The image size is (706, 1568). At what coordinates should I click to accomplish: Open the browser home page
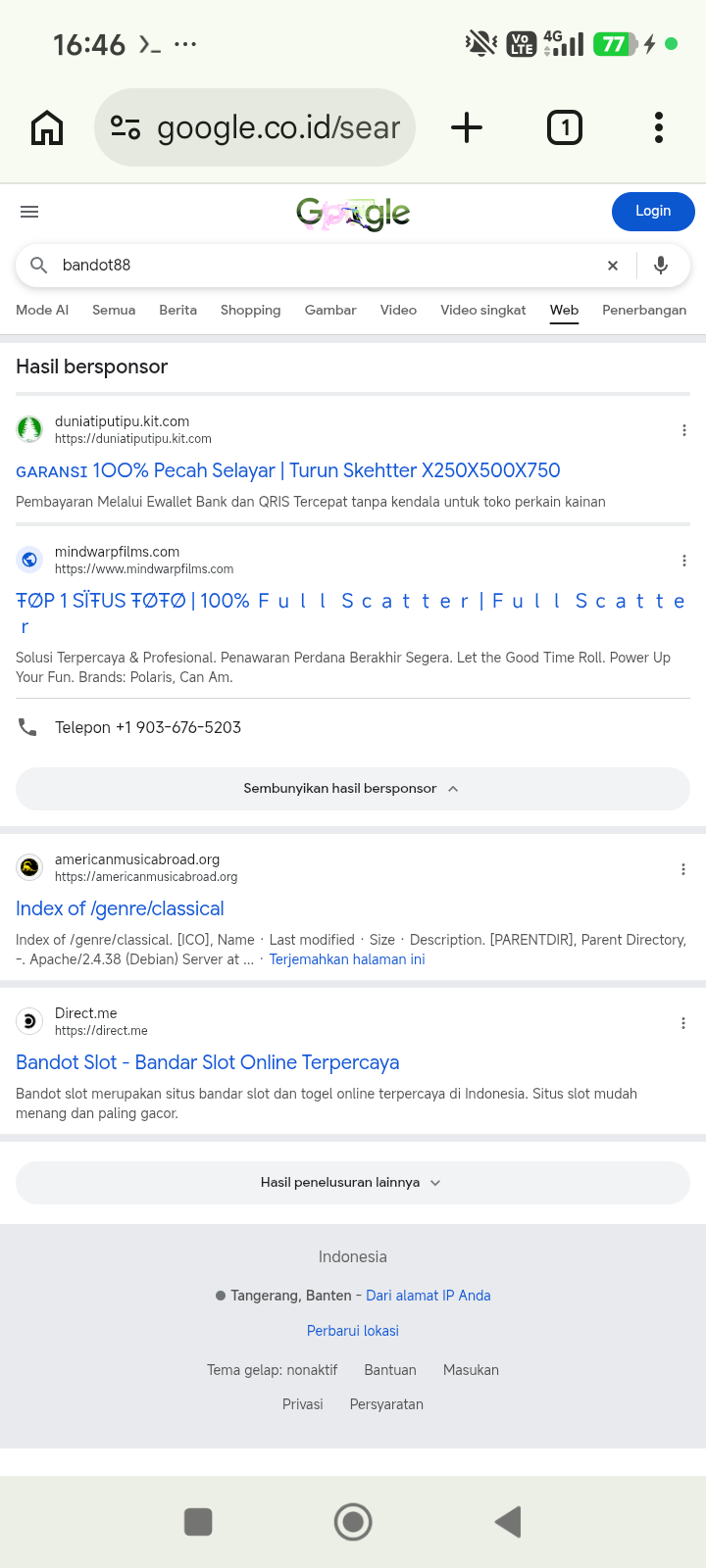pyautogui.click(x=47, y=127)
